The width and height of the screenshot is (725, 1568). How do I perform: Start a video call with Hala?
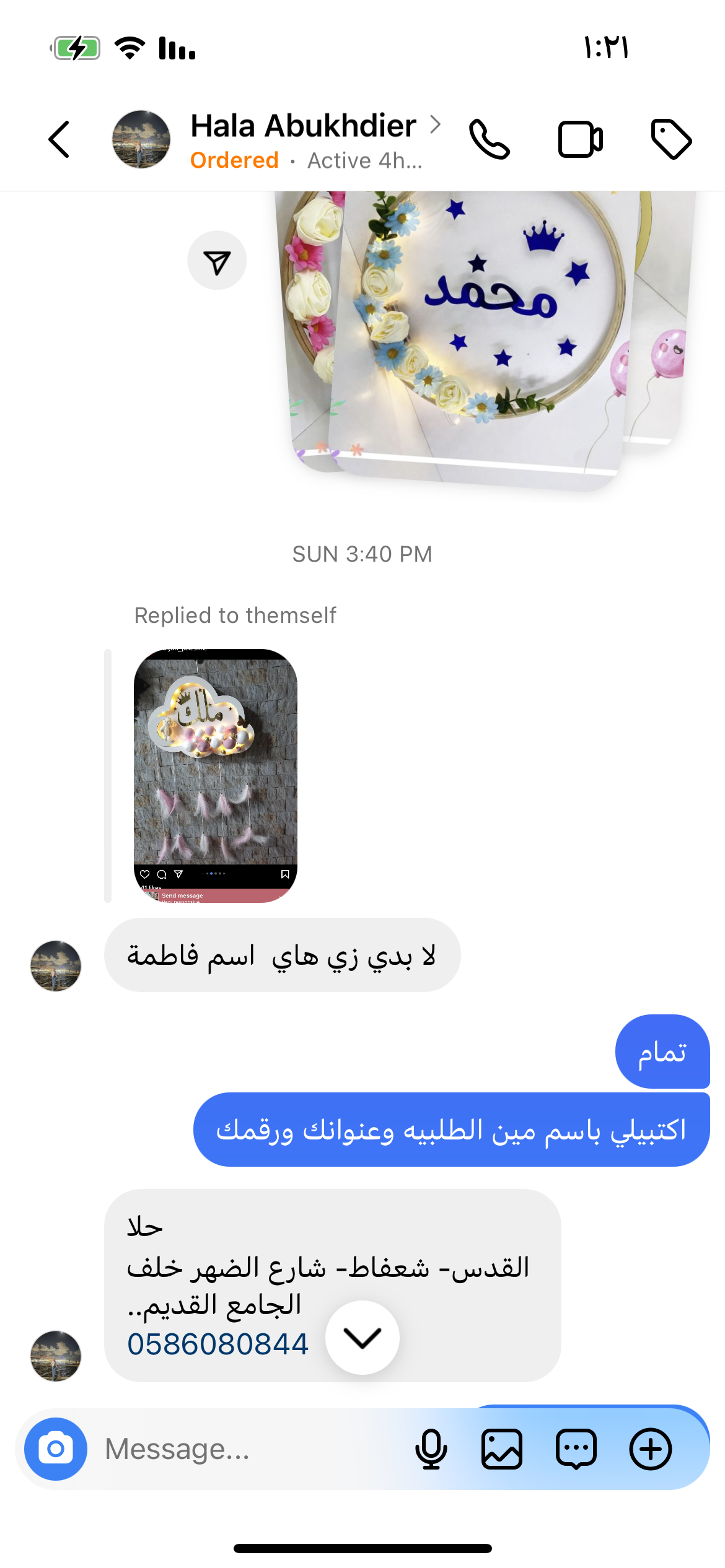coord(580,139)
